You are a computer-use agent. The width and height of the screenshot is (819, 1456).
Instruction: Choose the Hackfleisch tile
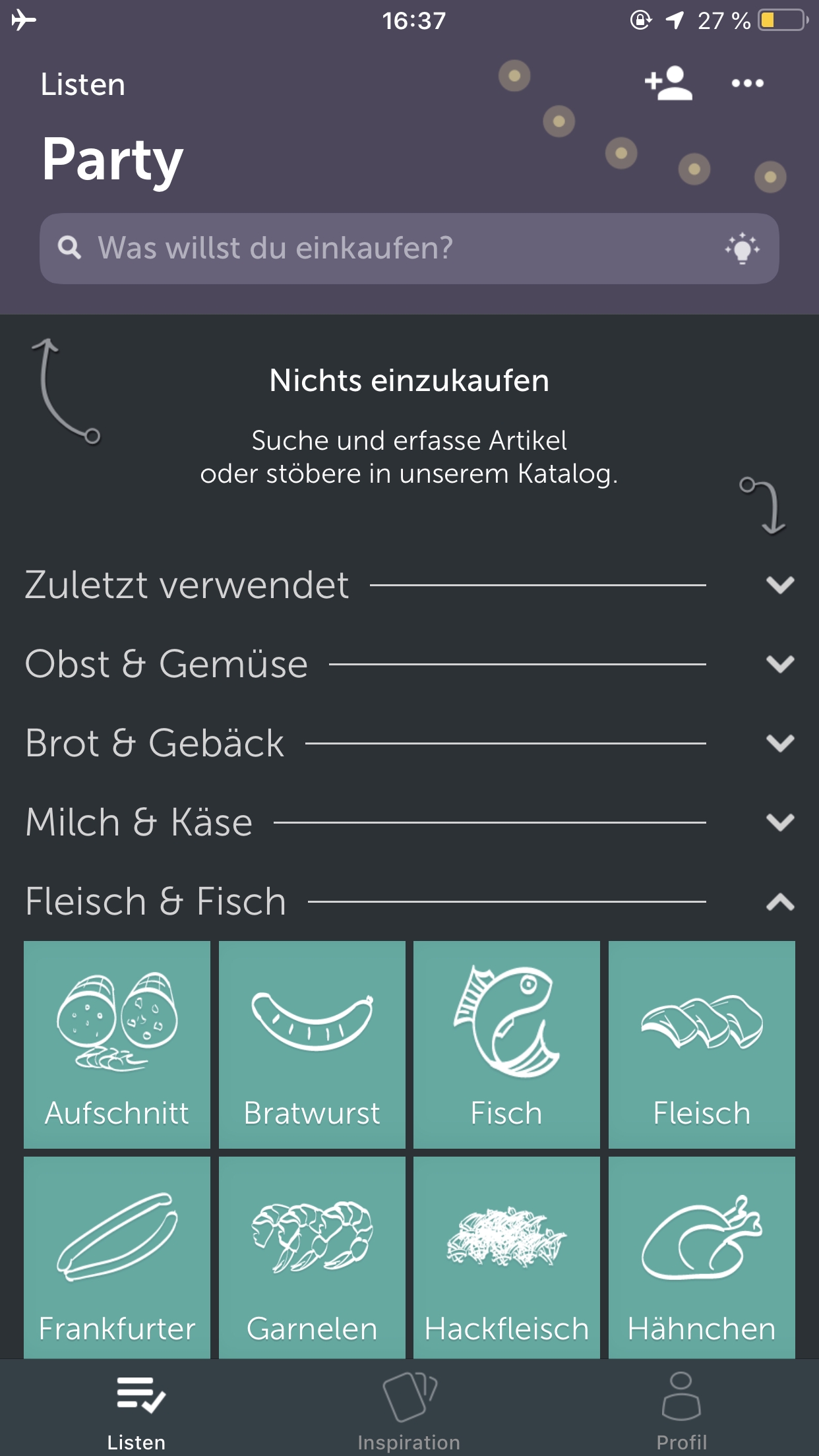coord(506,1256)
